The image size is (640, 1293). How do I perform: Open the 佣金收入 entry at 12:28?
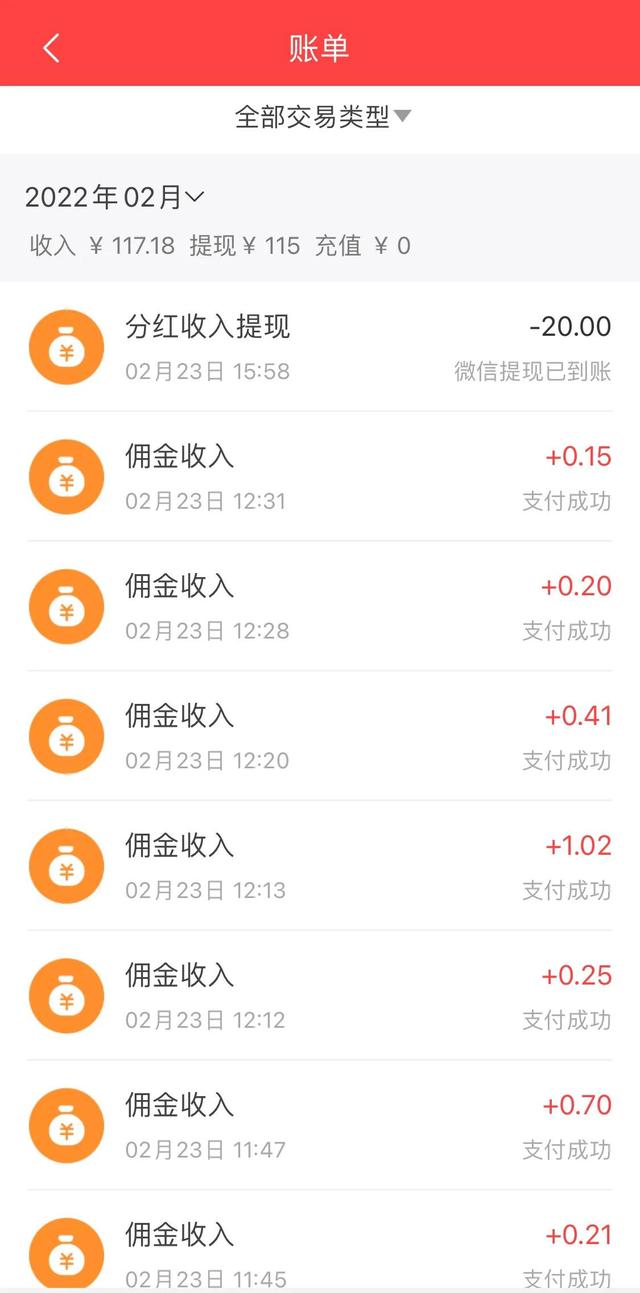320,607
